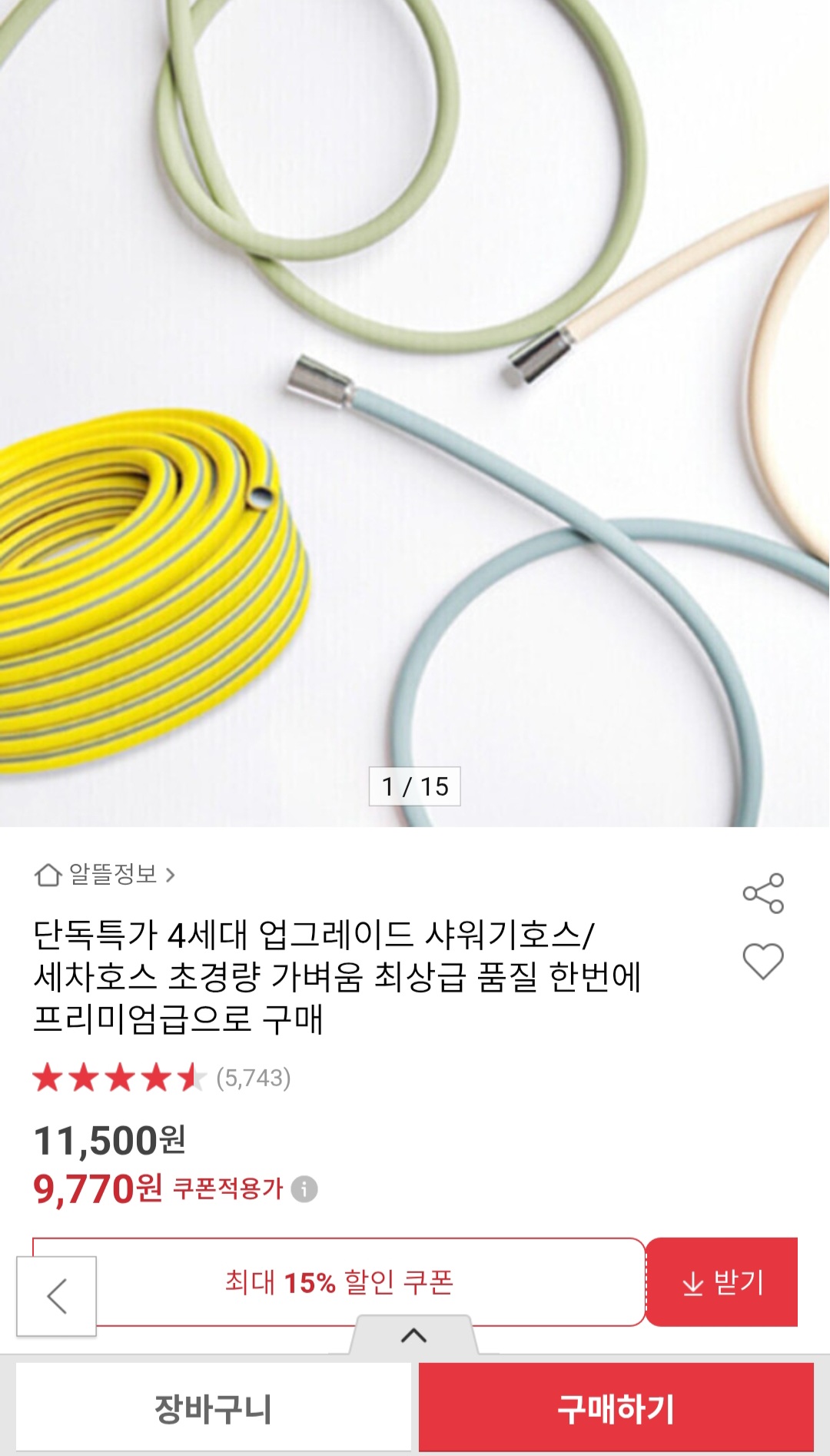Tap 구매하기 to buy now

click(616, 1408)
